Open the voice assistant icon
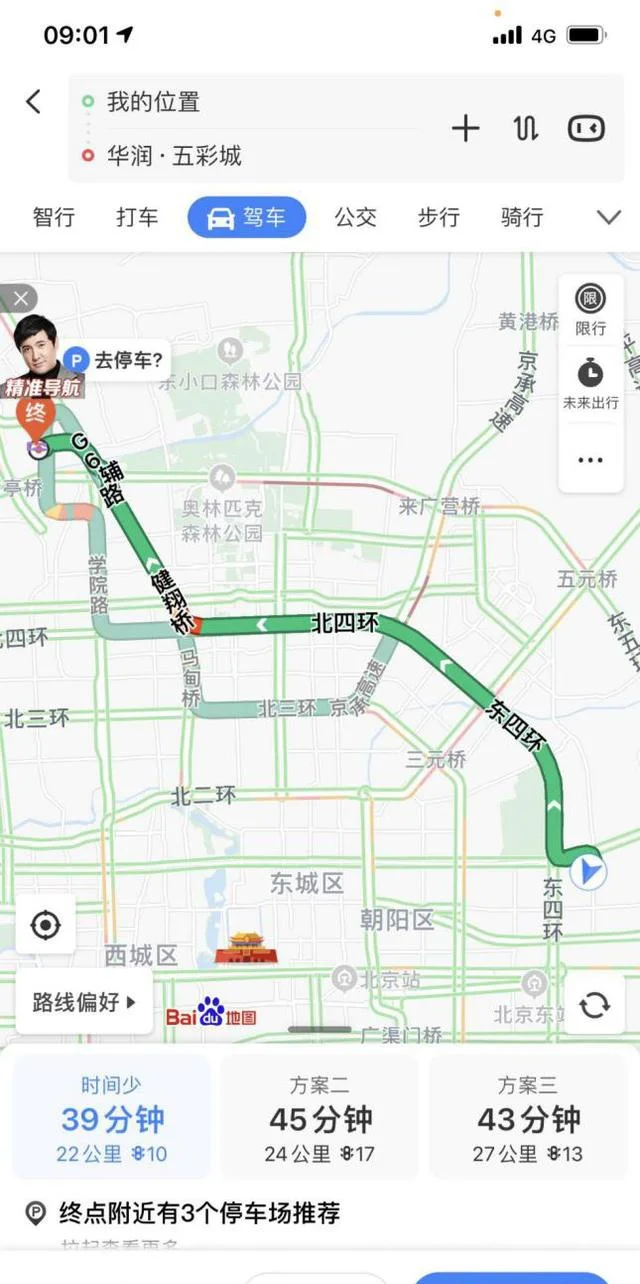Viewport: 640px width, 1284px height. coord(587,128)
